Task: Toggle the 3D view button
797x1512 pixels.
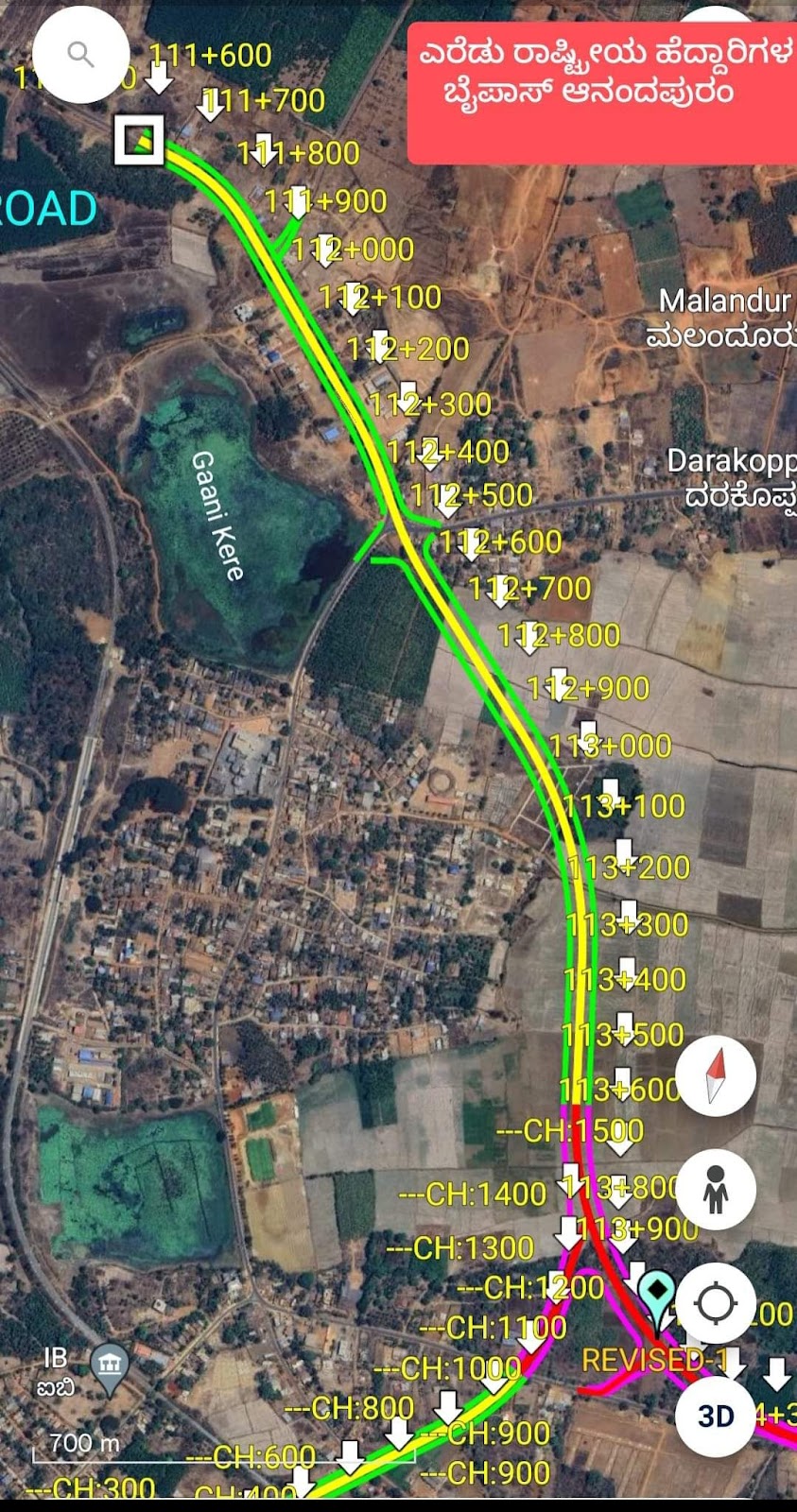Action: 716,1416
